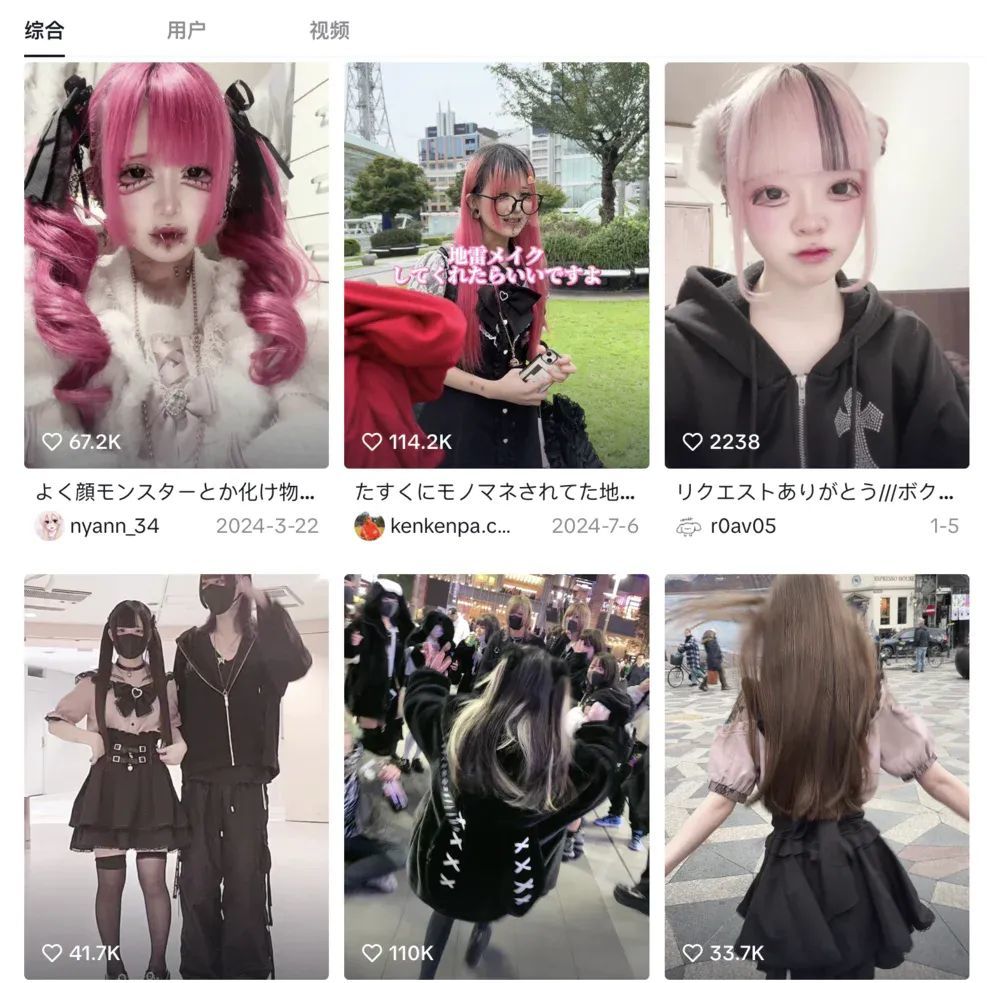Open nyann_34's video with 67.2K likes

click(176, 265)
